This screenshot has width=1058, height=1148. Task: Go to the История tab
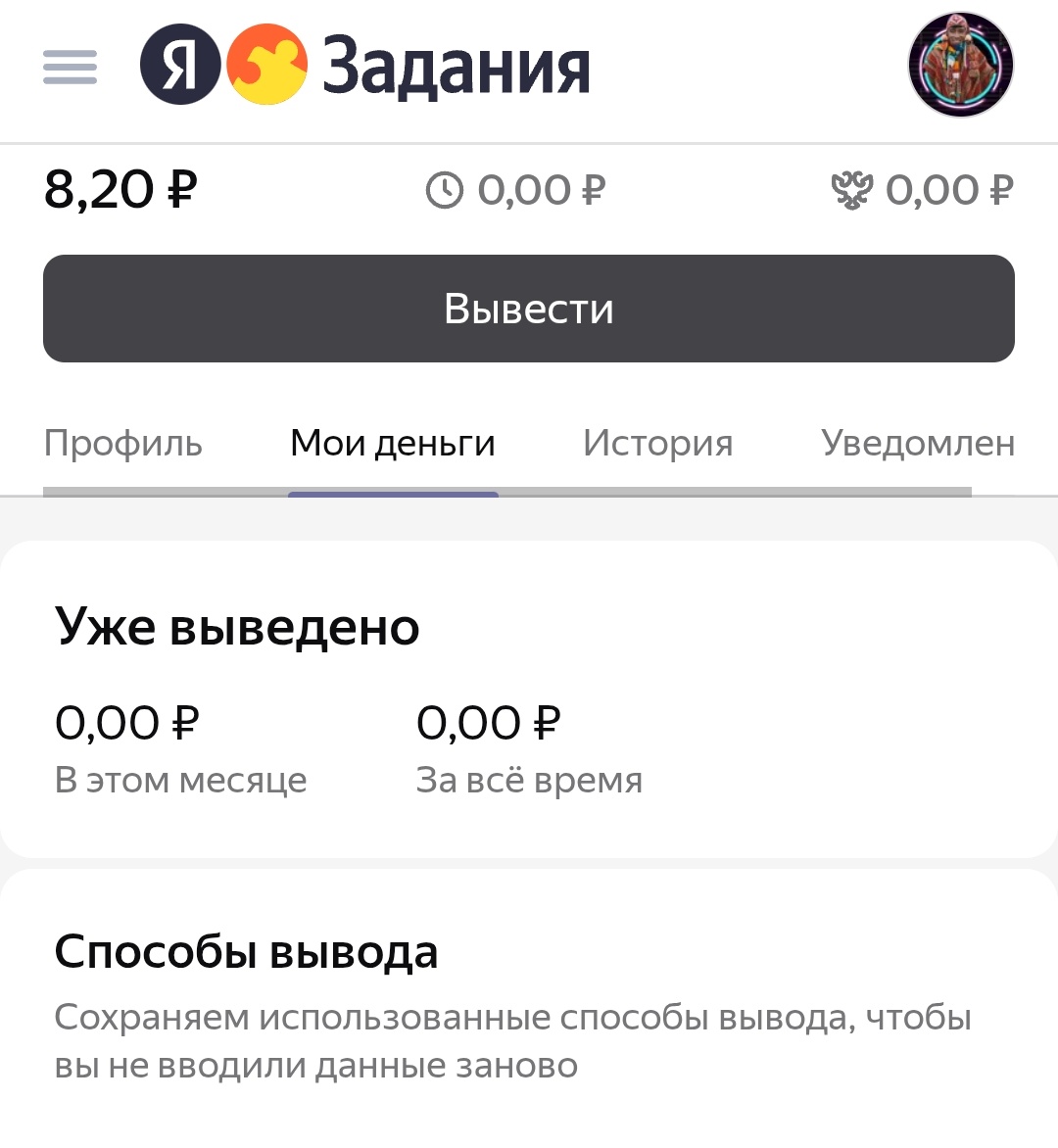(657, 444)
